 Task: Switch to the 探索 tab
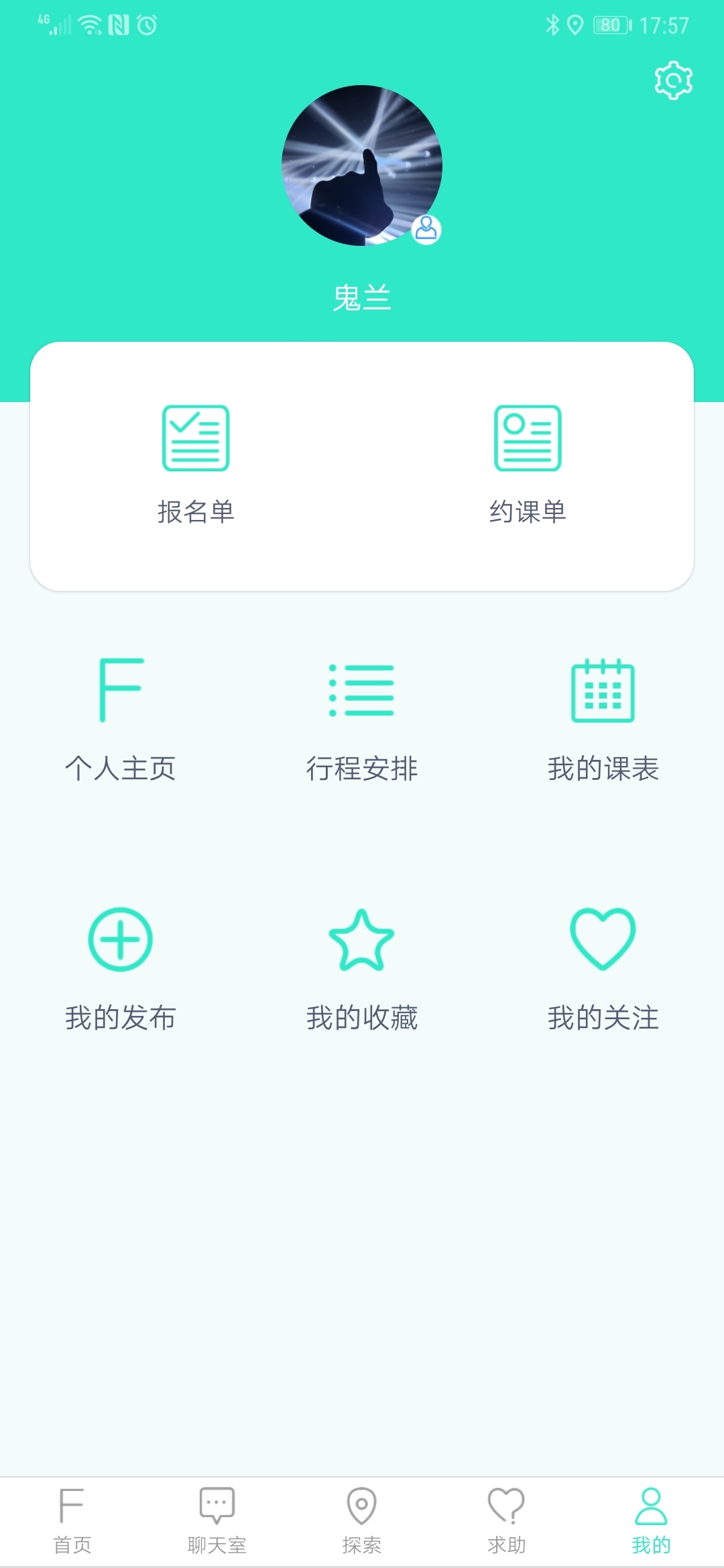click(362, 1521)
